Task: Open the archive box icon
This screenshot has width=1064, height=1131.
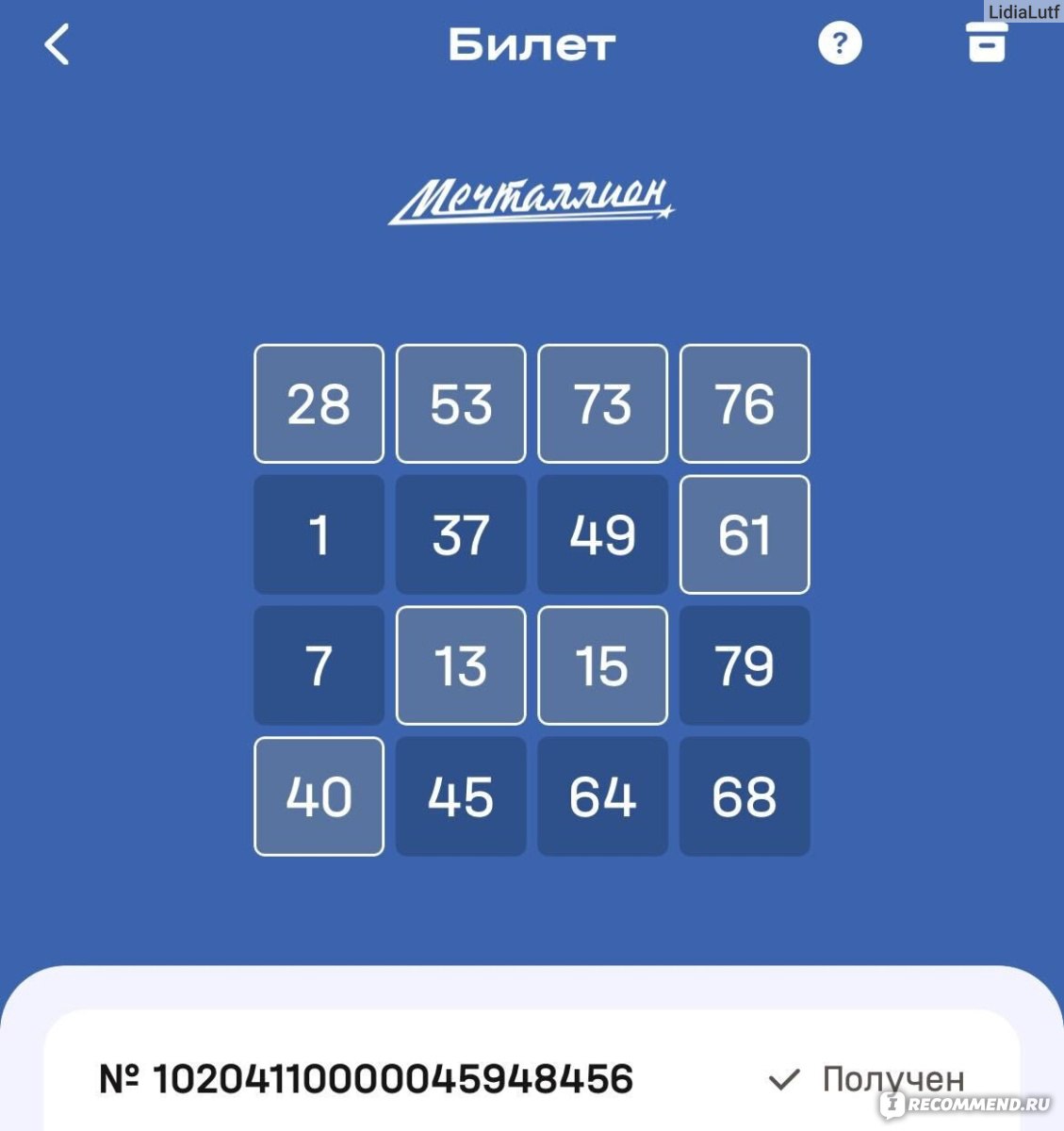Action: pyautogui.click(x=987, y=43)
